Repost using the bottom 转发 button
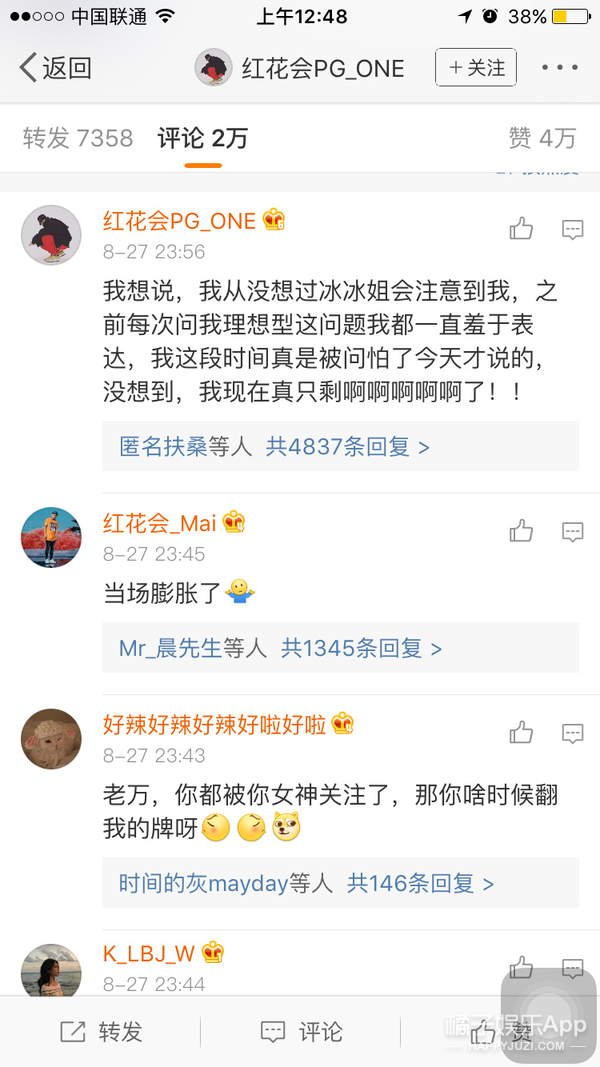The height and width of the screenshot is (1067, 600). coord(100,1032)
